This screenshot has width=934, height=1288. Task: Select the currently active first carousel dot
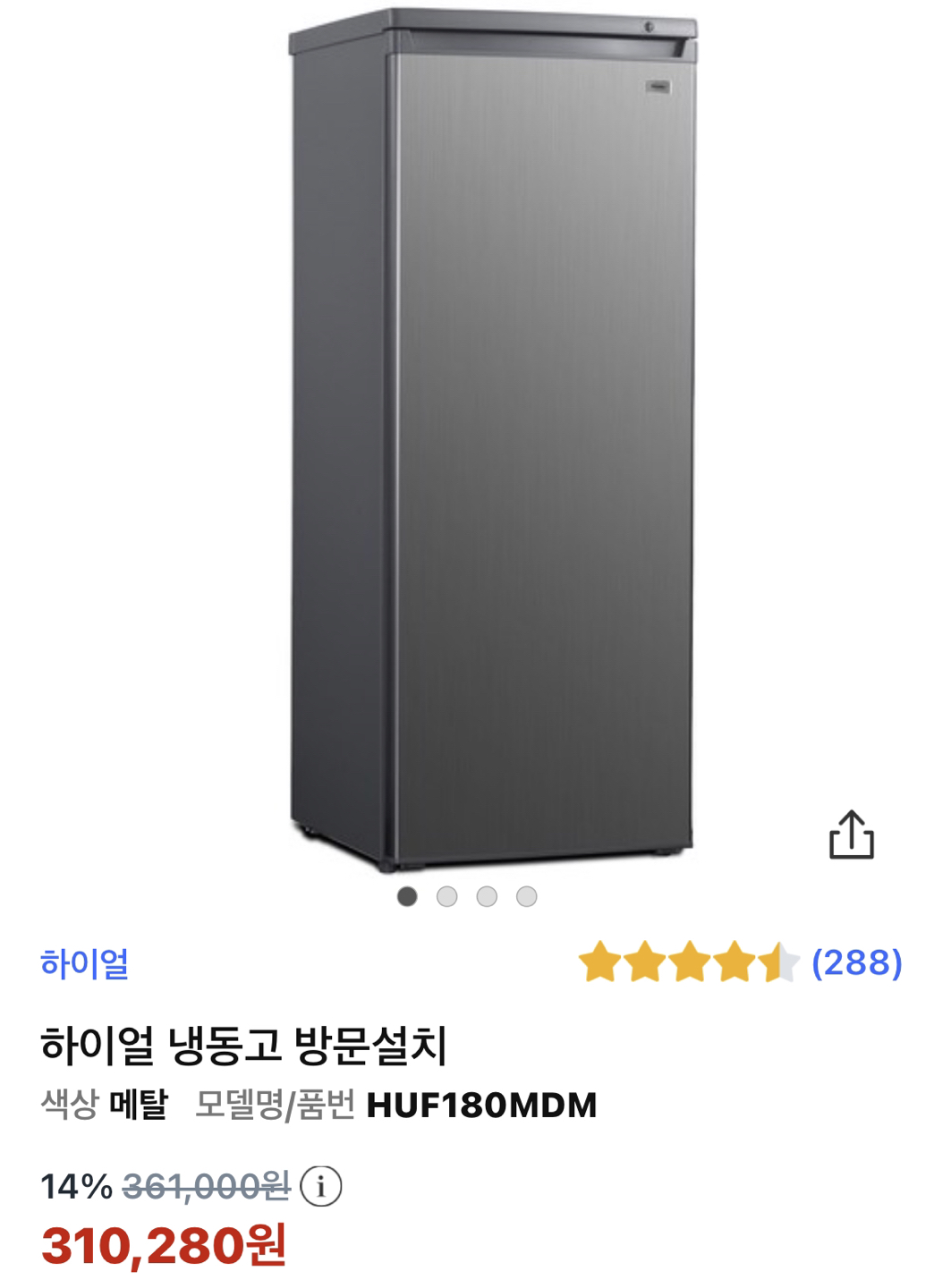tap(408, 894)
